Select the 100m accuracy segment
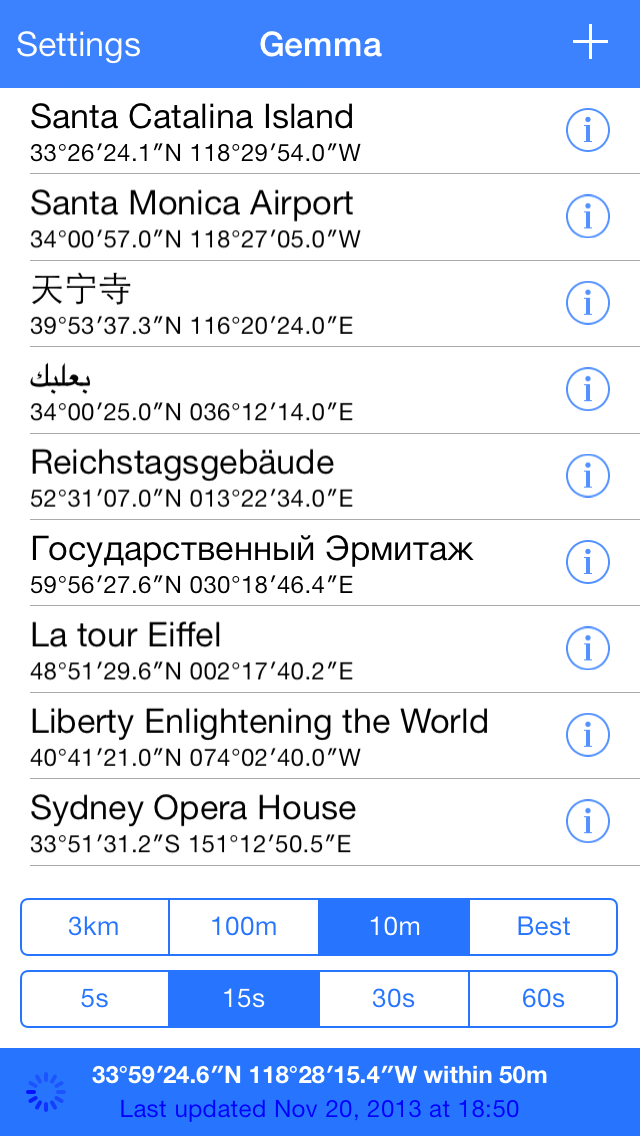640x1136 pixels. [244, 927]
